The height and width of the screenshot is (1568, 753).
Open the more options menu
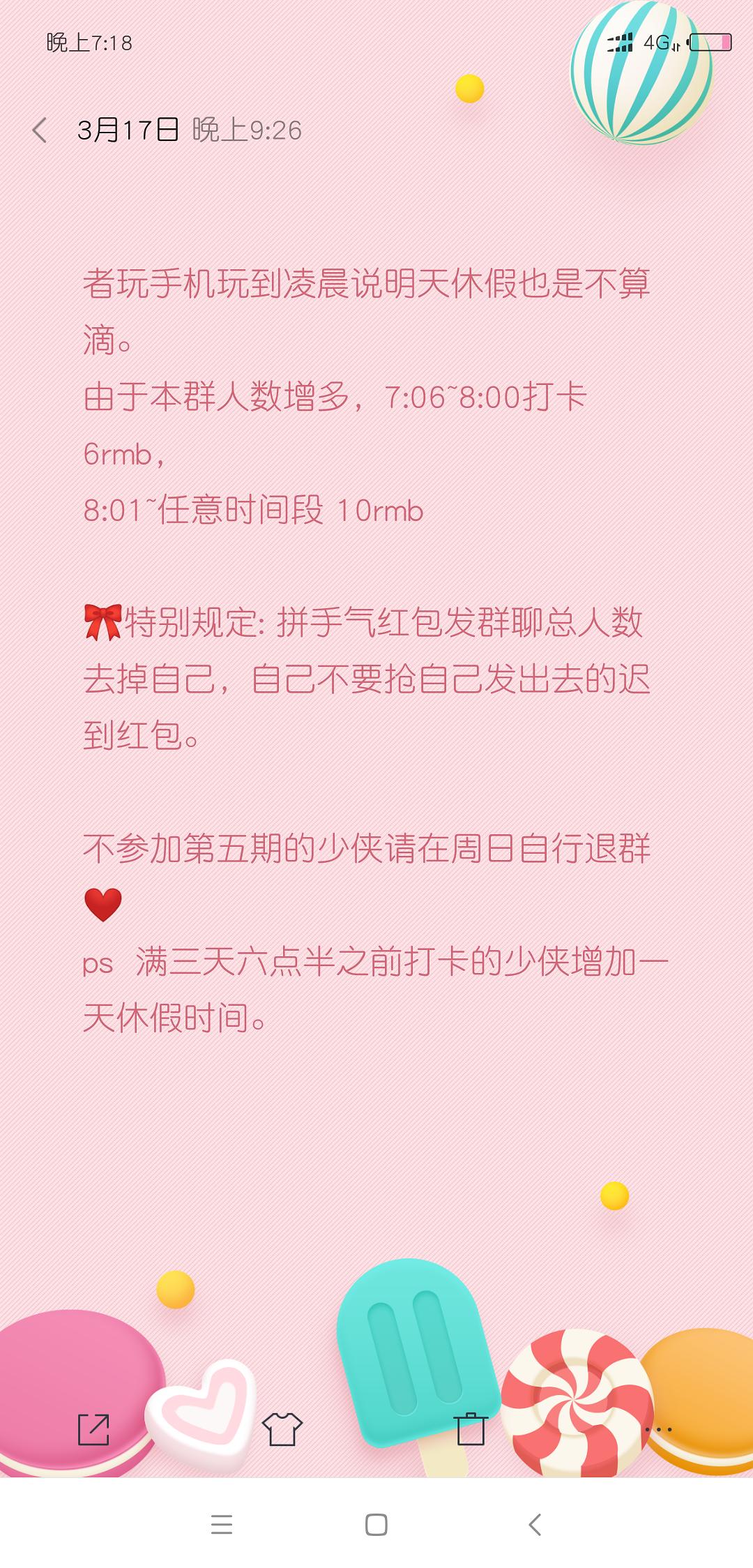[659, 1429]
